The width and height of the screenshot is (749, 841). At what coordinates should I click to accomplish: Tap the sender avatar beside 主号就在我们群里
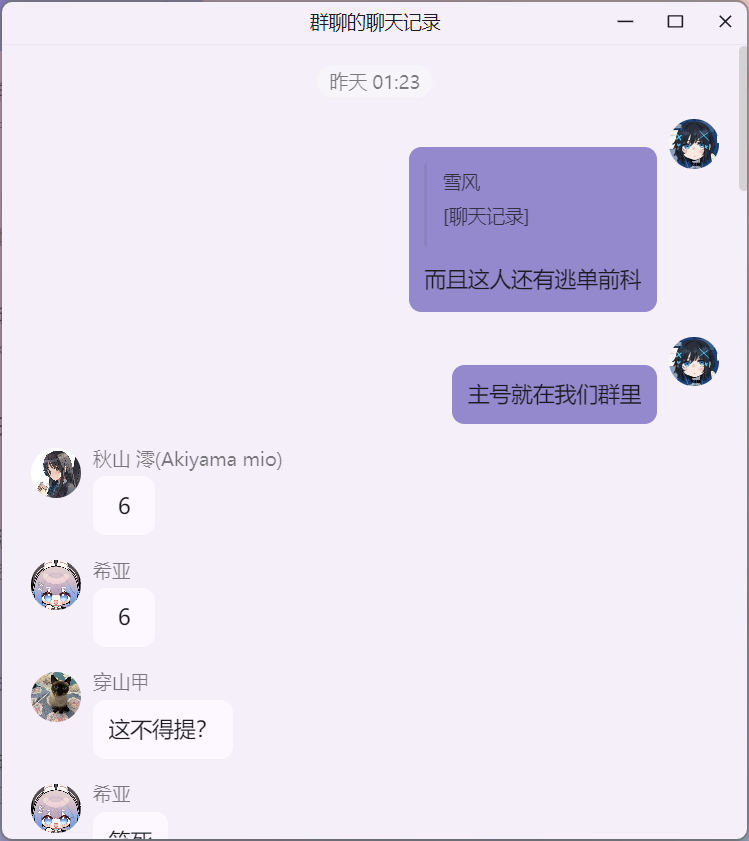point(694,362)
